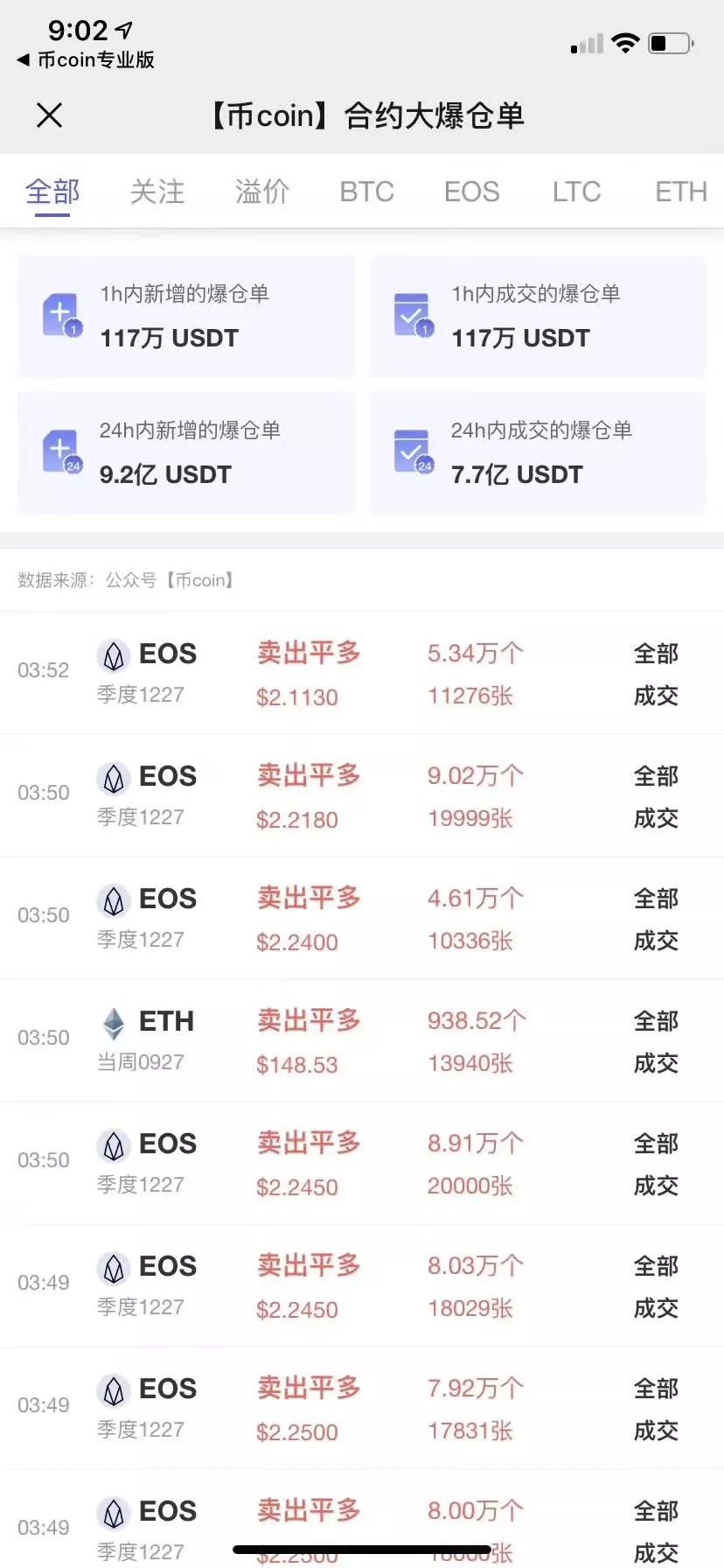
Task: Tap the 全部成交 status of the top order
Action: click(655, 674)
